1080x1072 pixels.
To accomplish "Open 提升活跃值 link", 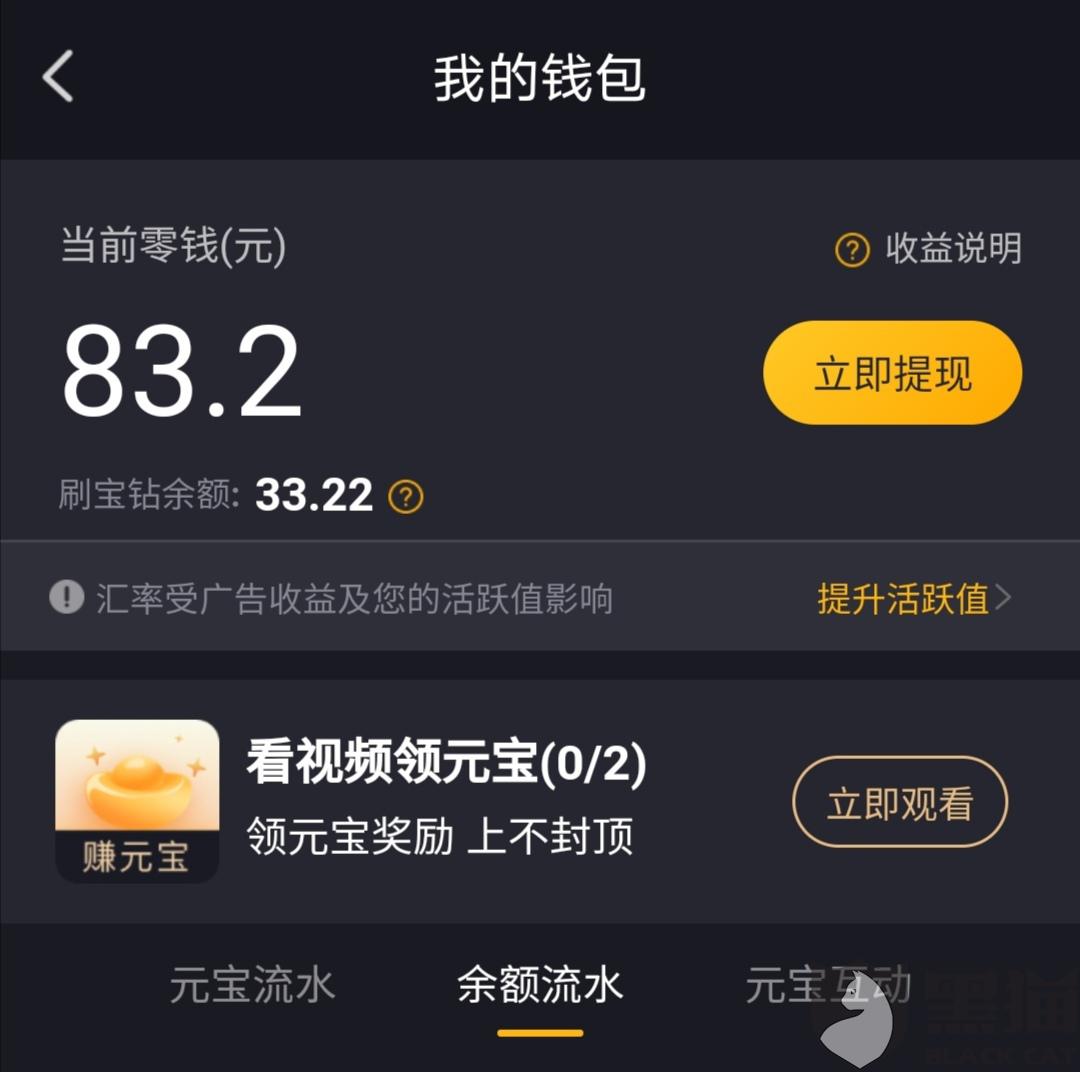I will (913, 599).
